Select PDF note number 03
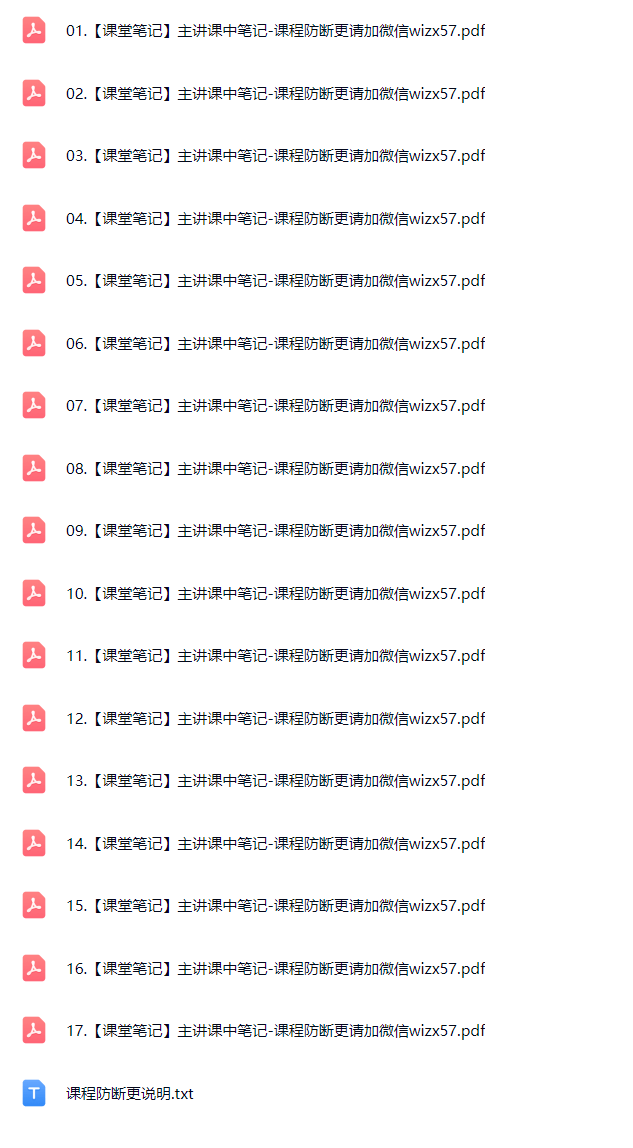Image resolution: width=633 pixels, height=1148 pixels. [x=275, y=156]
